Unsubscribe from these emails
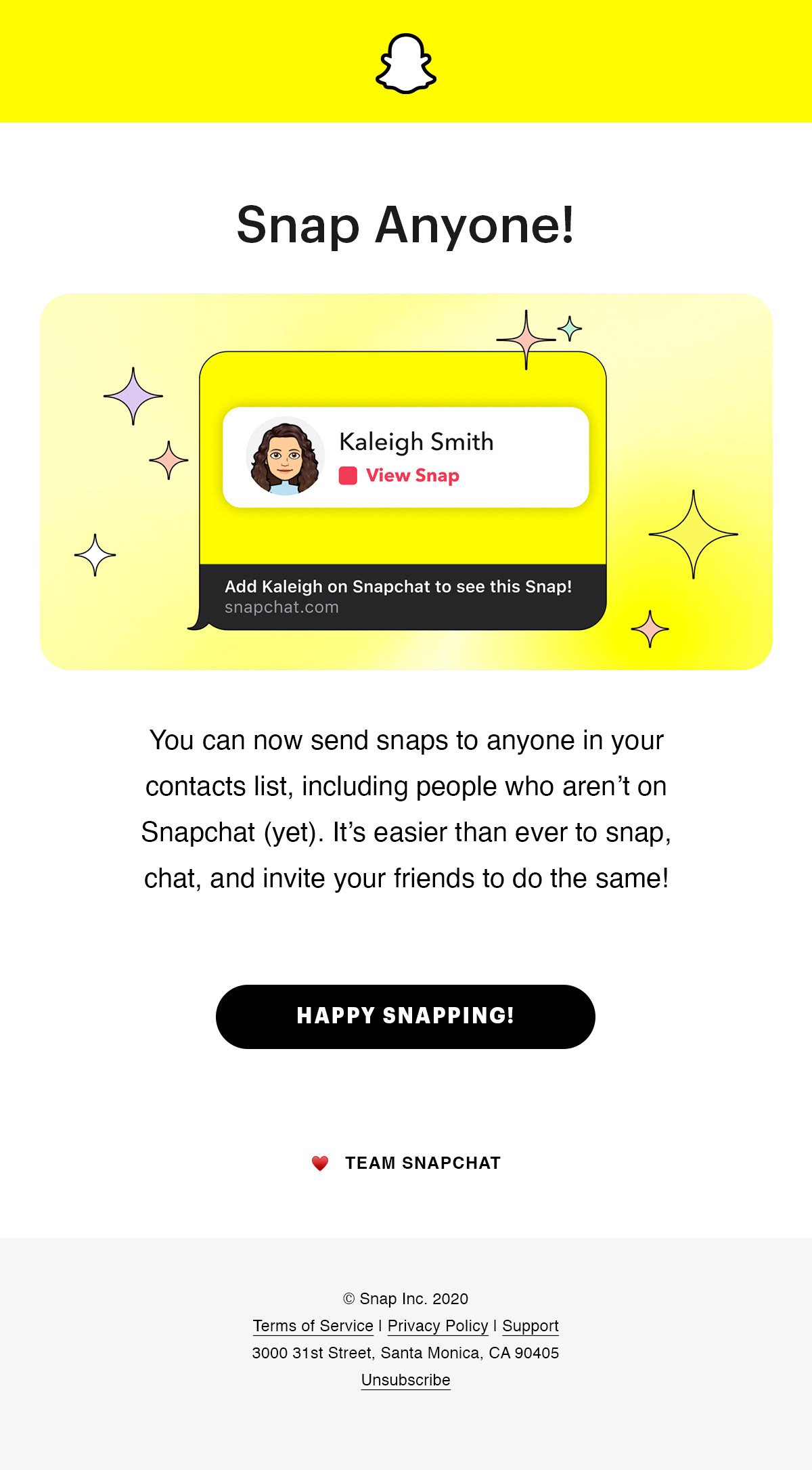 click(405, 1379)
